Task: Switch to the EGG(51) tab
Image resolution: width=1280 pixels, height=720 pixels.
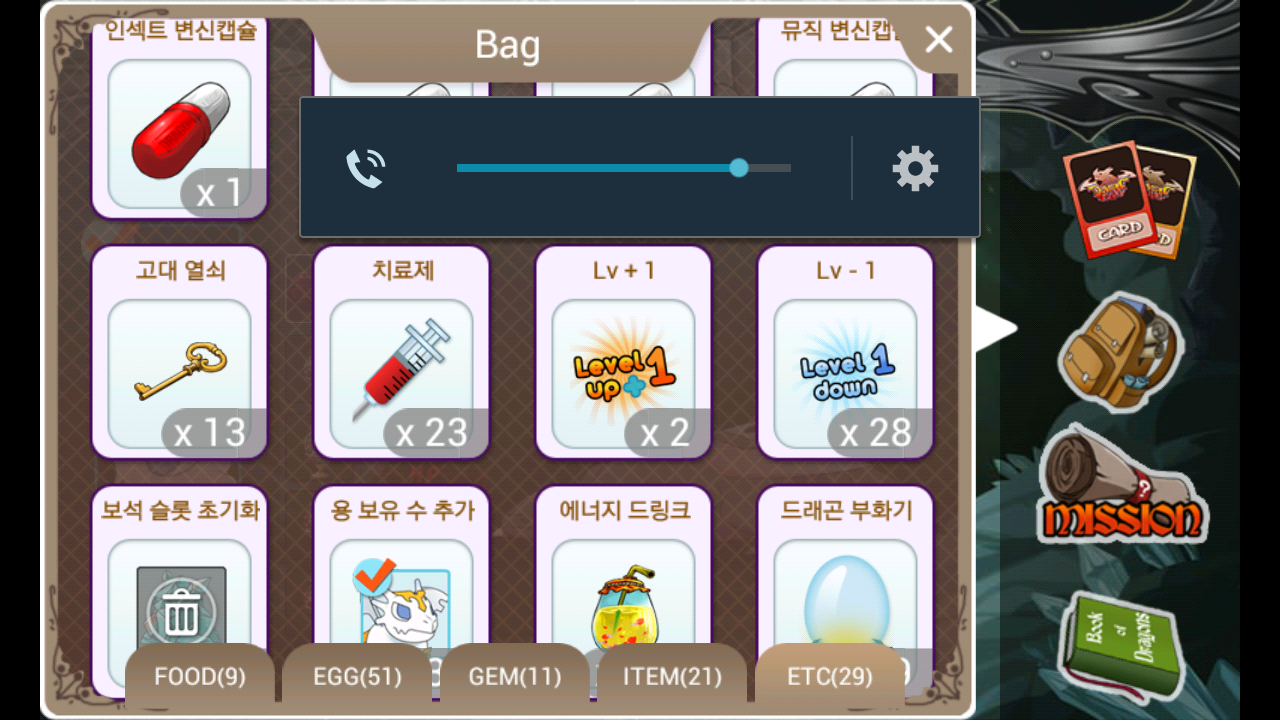Action: (x=357, y=677)
